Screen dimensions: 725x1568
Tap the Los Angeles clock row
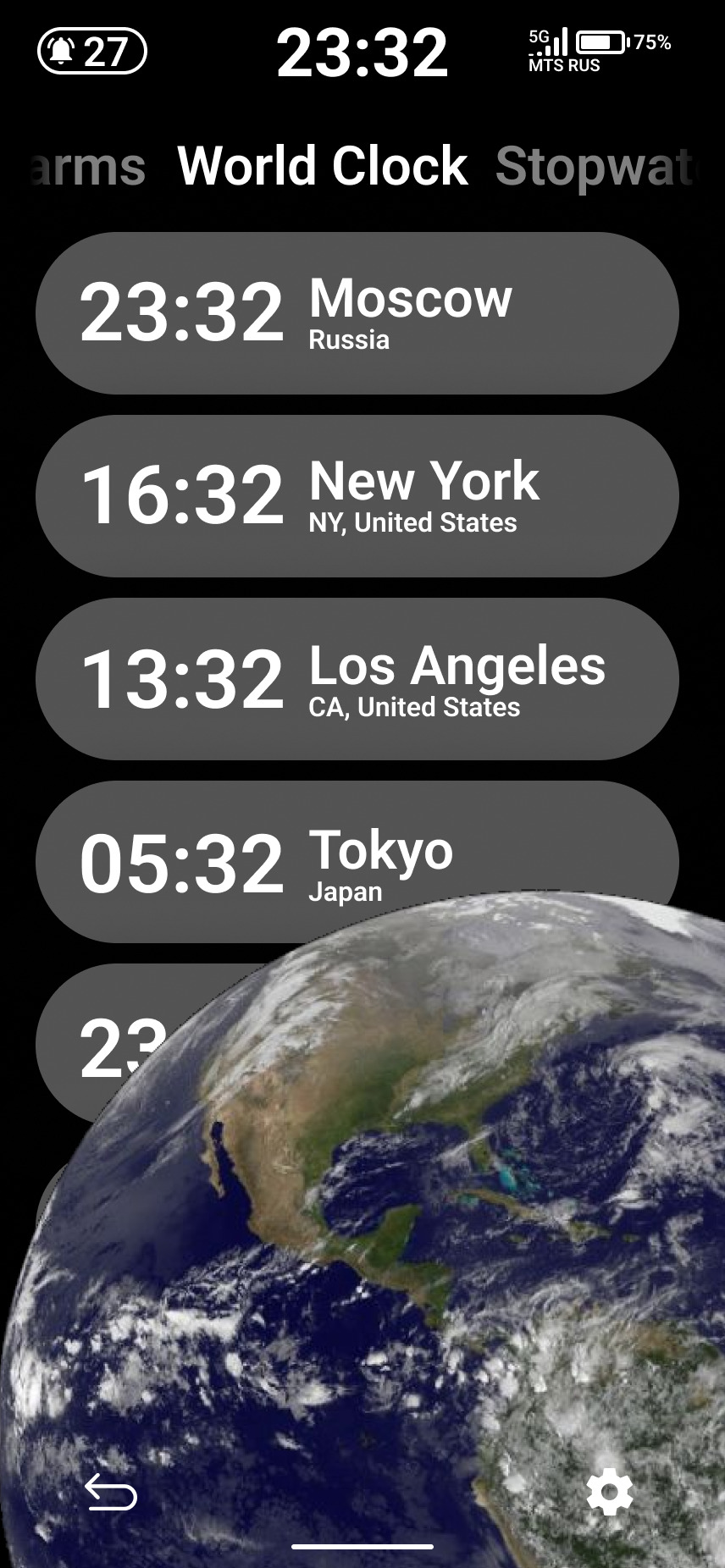point(357,679)
